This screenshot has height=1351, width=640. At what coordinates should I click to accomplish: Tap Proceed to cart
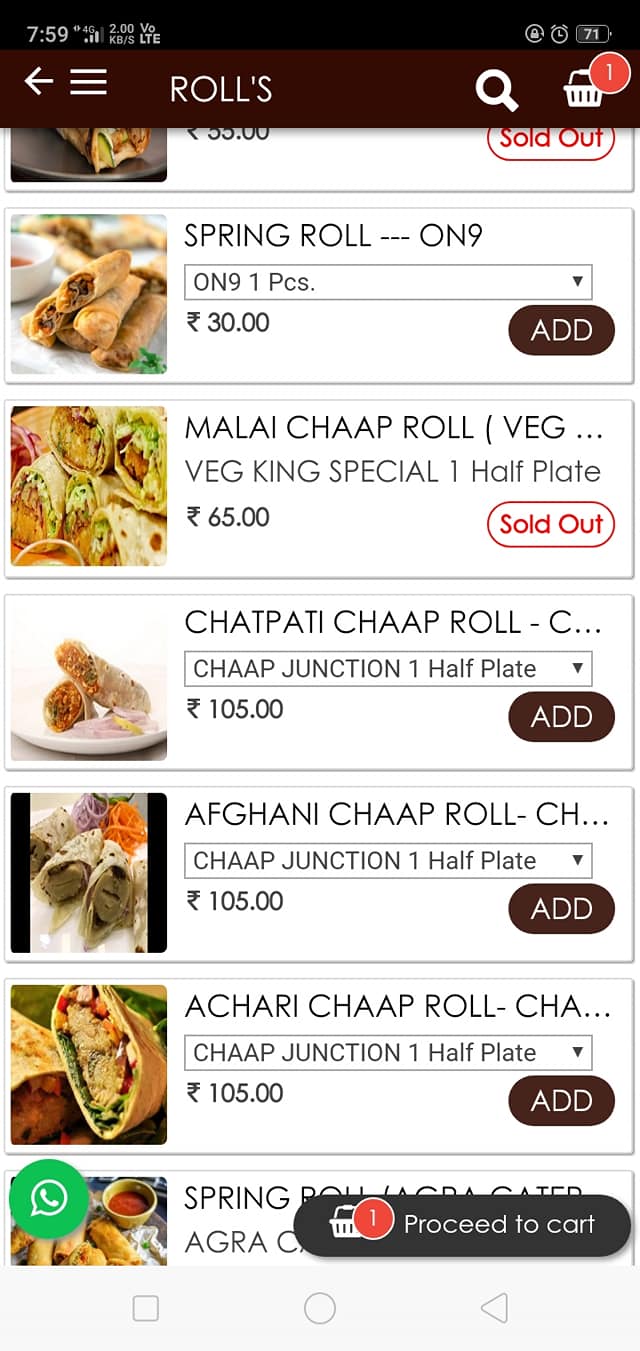tap(462, 1225)
